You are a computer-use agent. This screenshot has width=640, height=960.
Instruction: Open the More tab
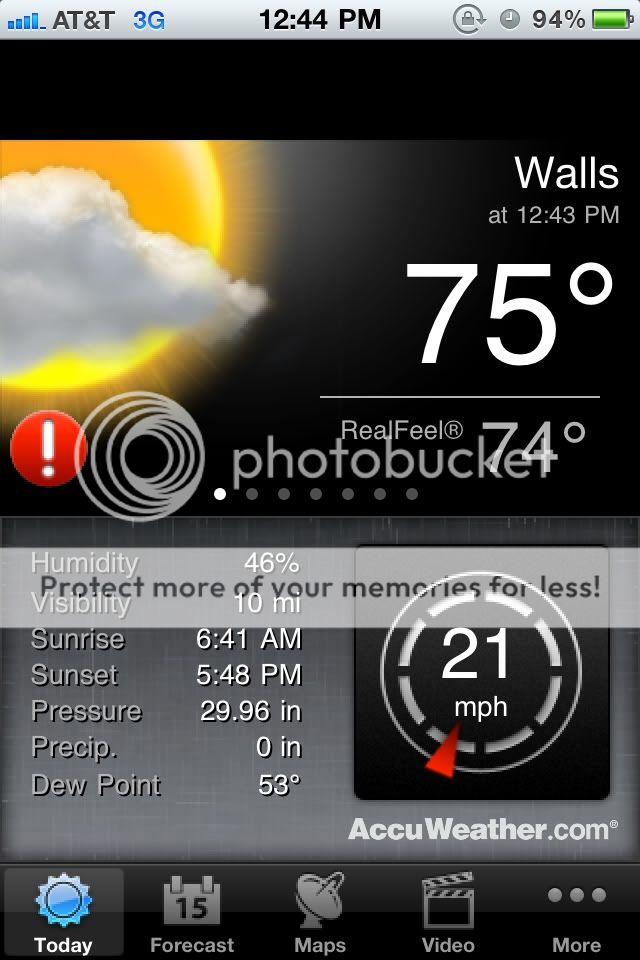click(576, 912)
